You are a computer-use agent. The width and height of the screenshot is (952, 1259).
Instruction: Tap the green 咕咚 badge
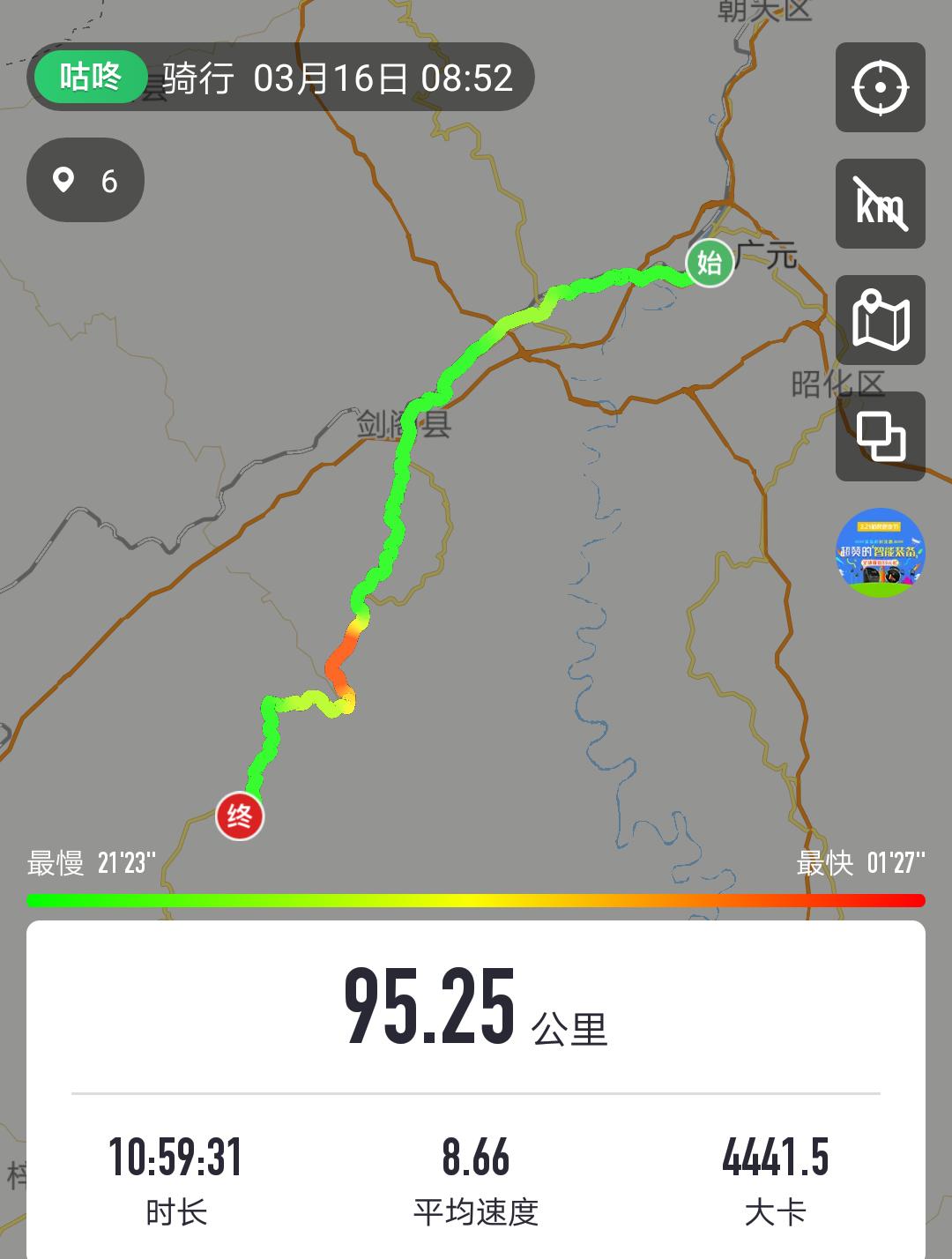point(90,78)
